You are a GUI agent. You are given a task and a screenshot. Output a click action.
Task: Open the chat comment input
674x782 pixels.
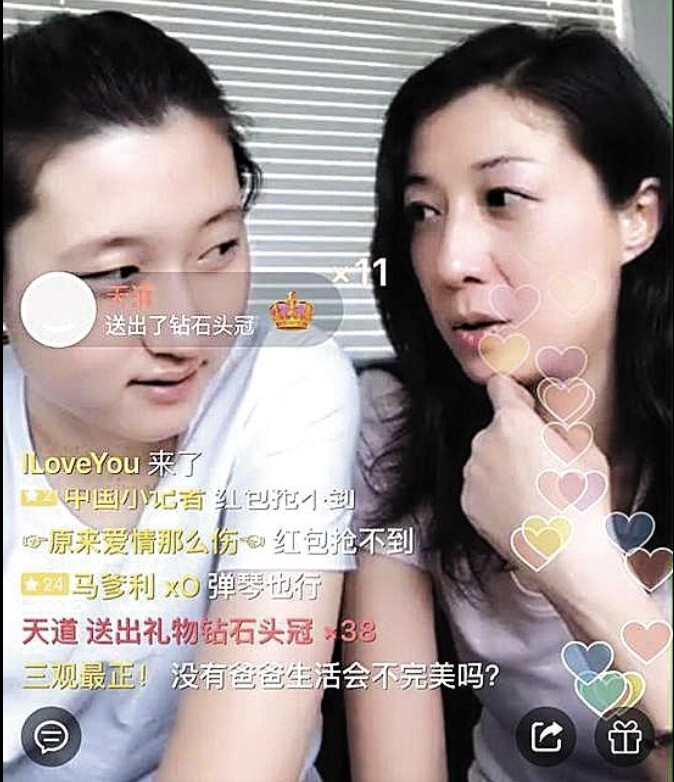(50, 737)
